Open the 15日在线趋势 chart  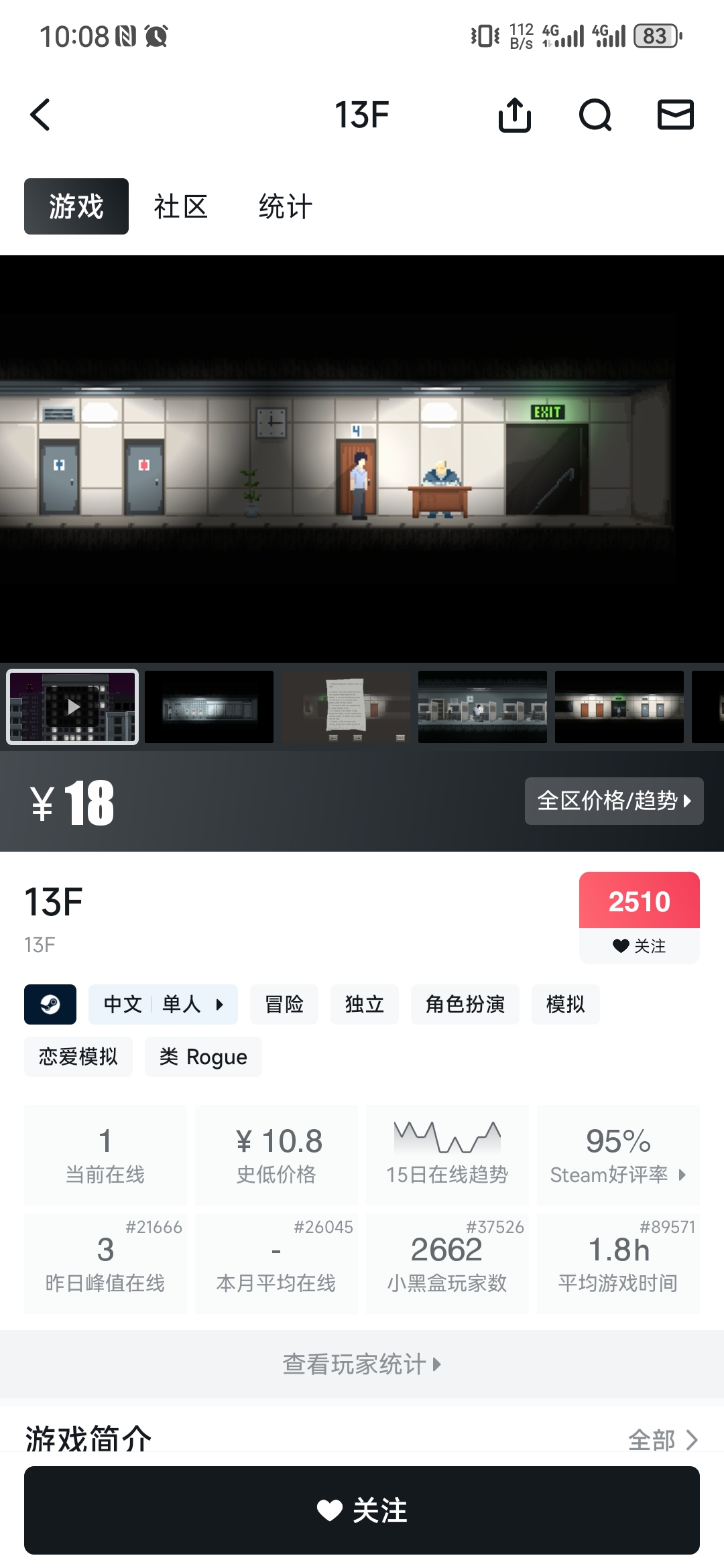pyautogui.click(x=447, y=1155)
